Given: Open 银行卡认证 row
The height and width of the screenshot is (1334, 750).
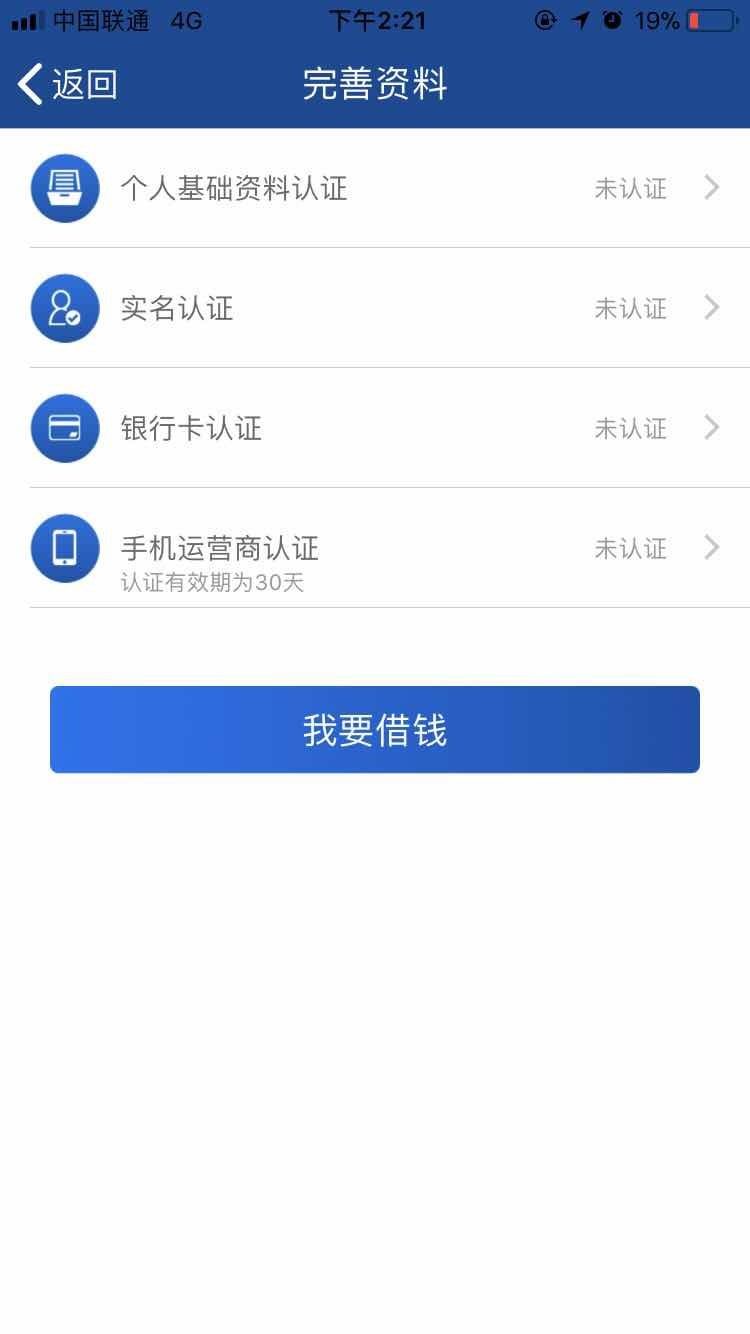Looking at the screenshot, I should (x=375, y=428).
